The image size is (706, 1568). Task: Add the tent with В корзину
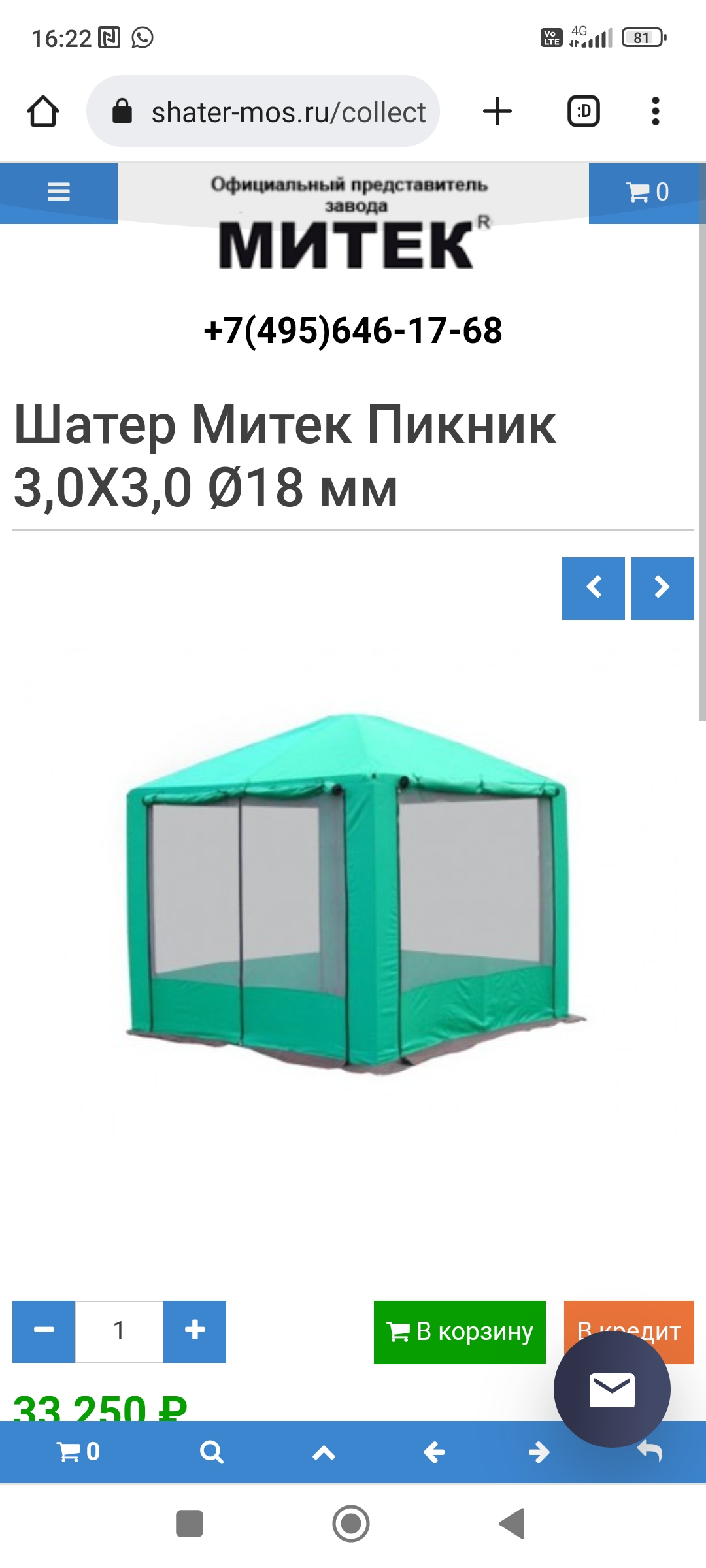click(460, 1331)
